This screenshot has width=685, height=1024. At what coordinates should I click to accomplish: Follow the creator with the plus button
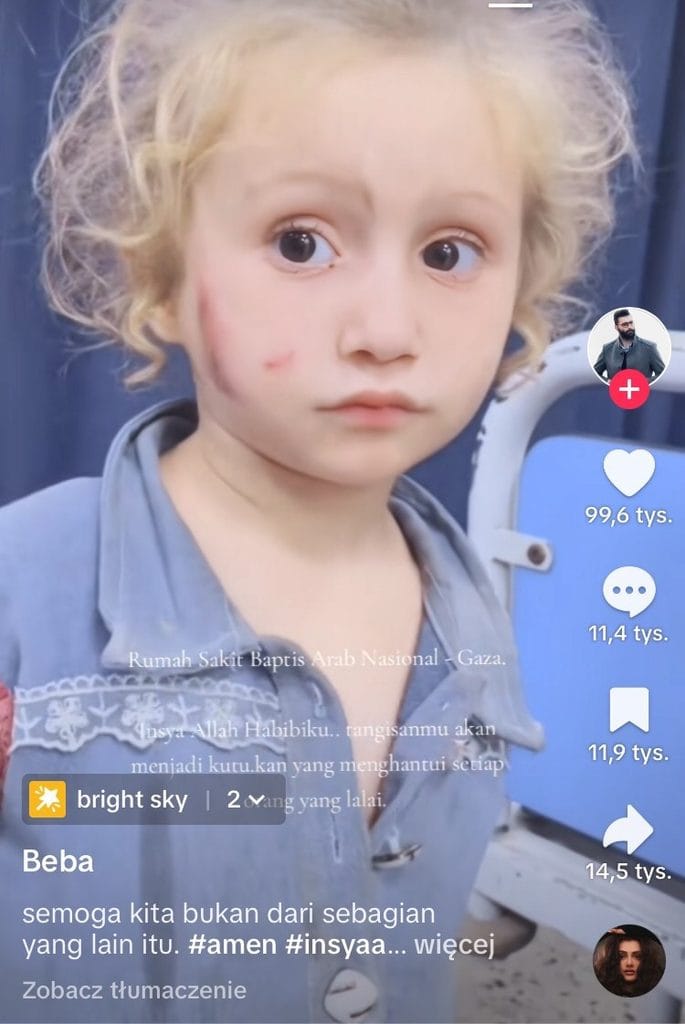(x=629, y=390)
